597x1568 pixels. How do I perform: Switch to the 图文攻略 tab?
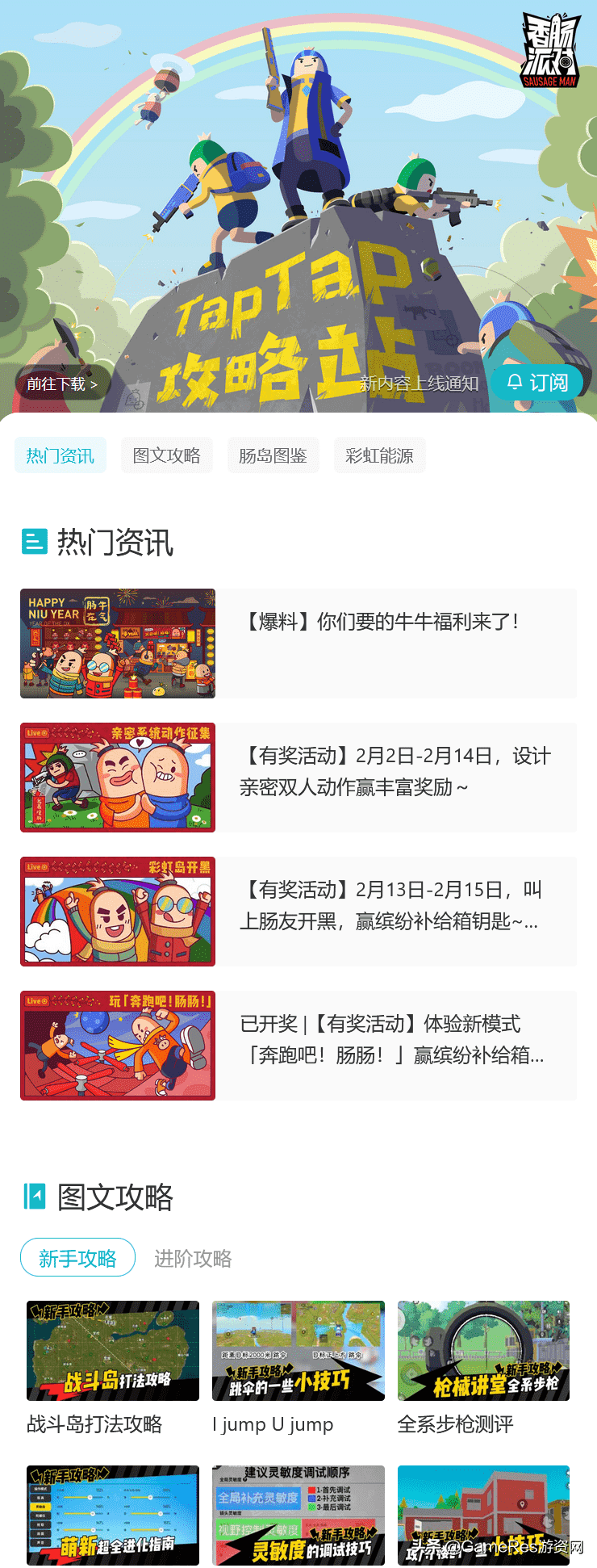coord(166,455)
